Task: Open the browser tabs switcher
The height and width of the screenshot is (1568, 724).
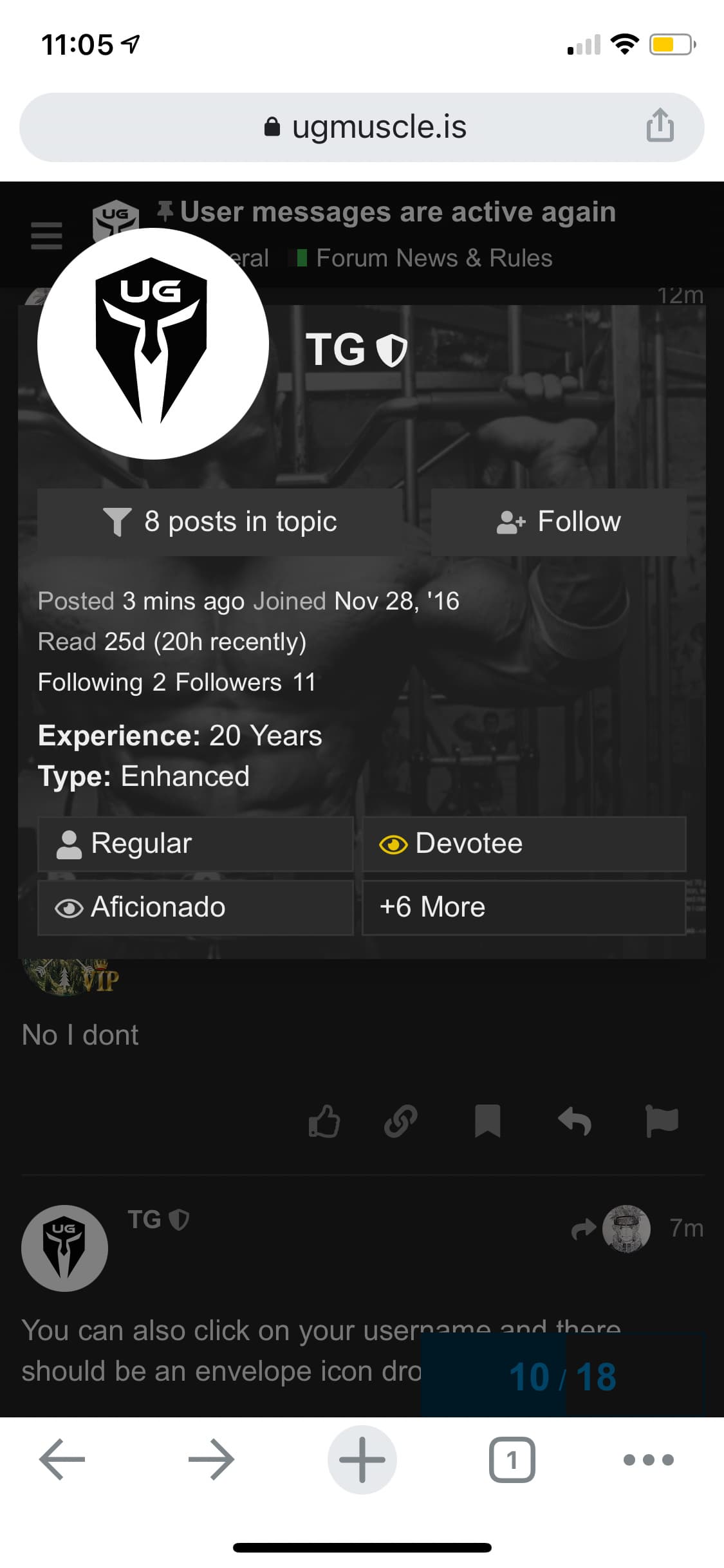Action: [512, 1459]
